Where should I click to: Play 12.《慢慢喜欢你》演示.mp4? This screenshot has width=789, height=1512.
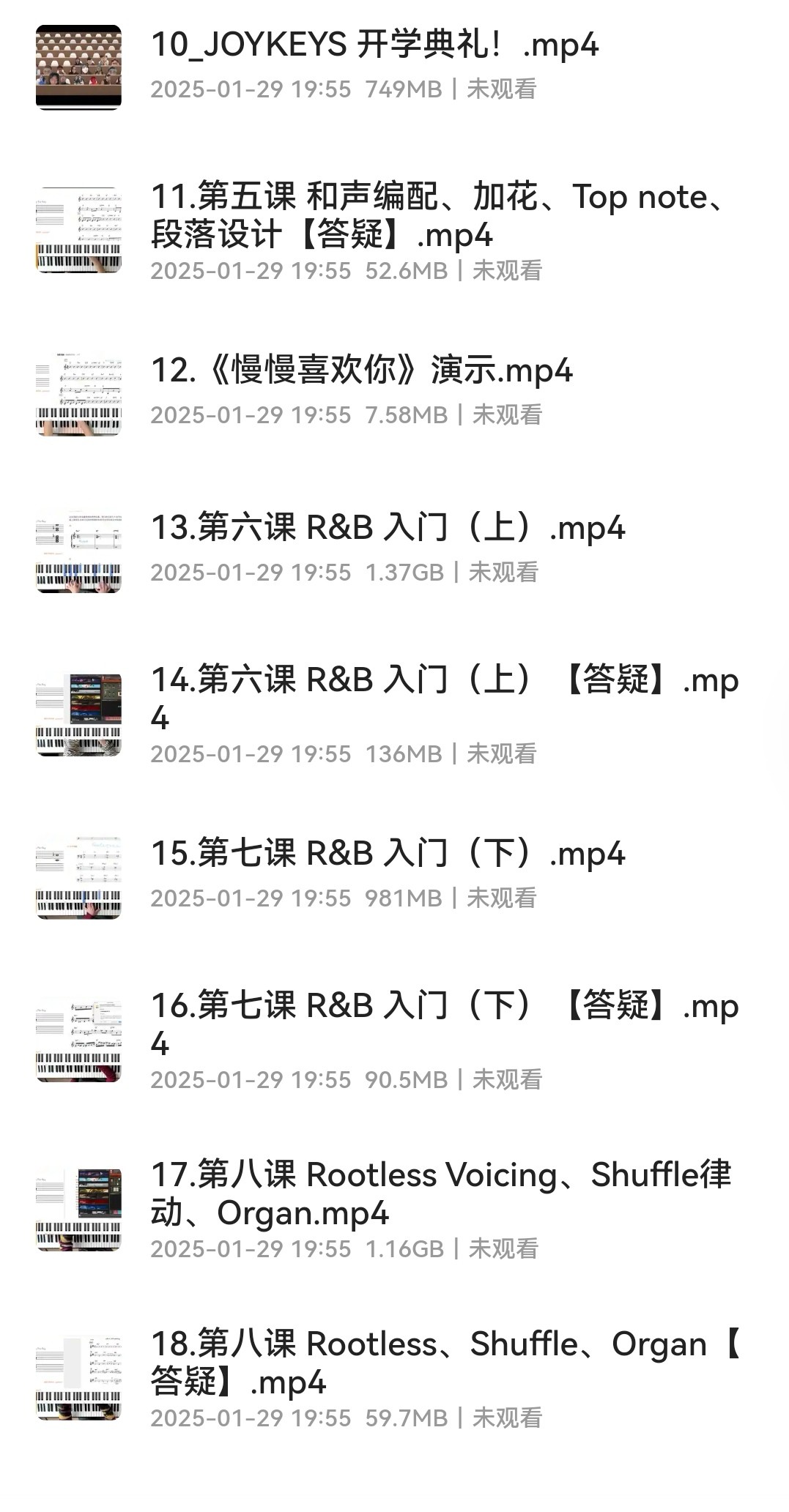[361, 370]
